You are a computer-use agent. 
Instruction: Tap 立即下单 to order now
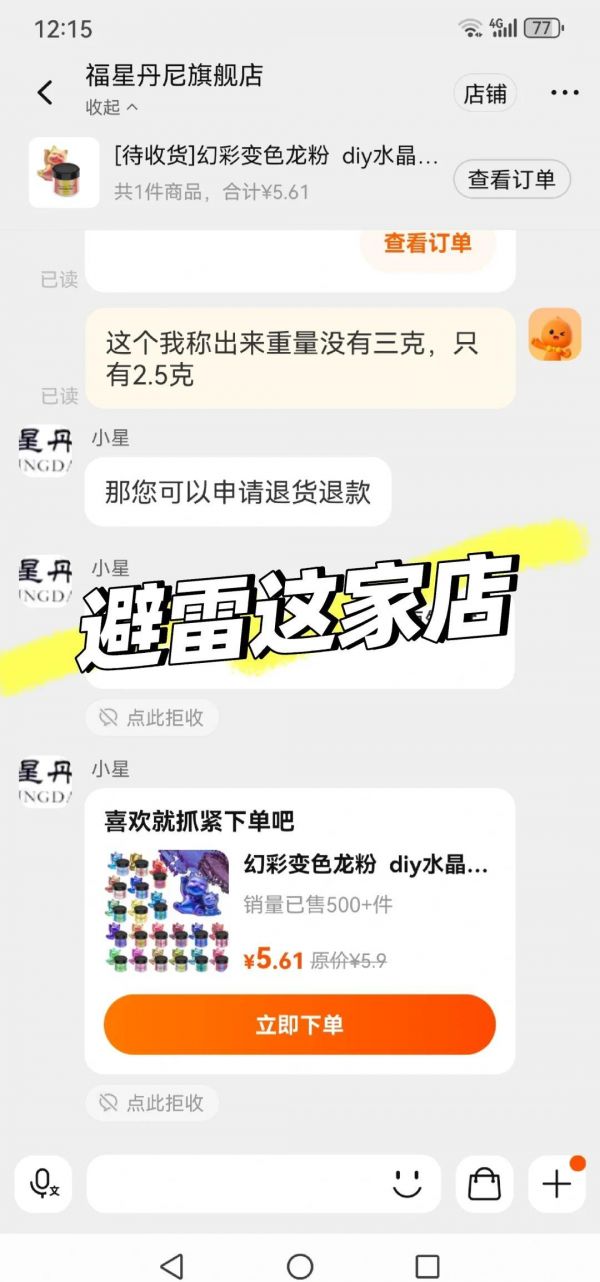pyautogui.click(x=300, y=1024)
